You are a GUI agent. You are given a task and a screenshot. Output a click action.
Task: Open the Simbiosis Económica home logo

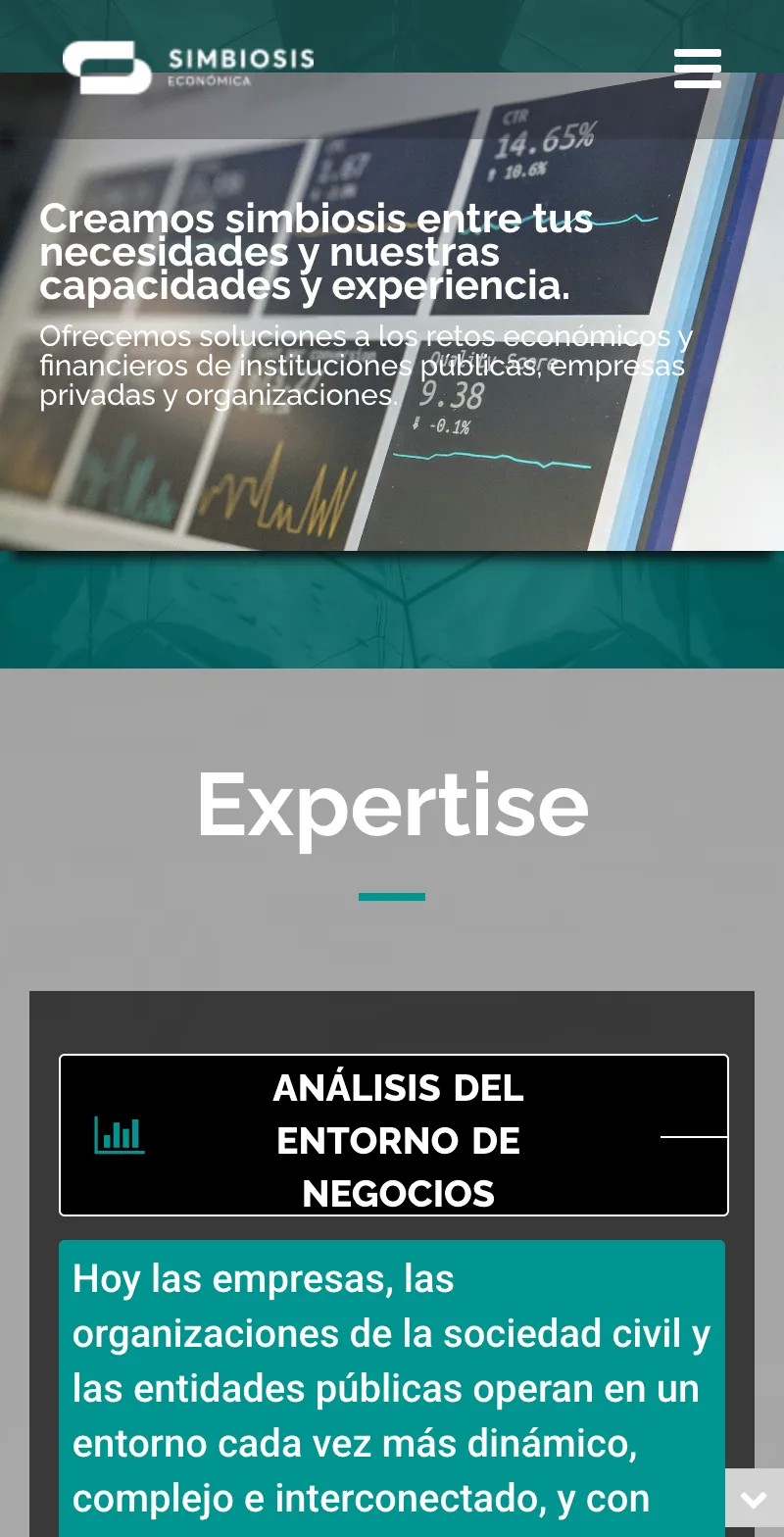pyautogui.click(x=188, y=68)
